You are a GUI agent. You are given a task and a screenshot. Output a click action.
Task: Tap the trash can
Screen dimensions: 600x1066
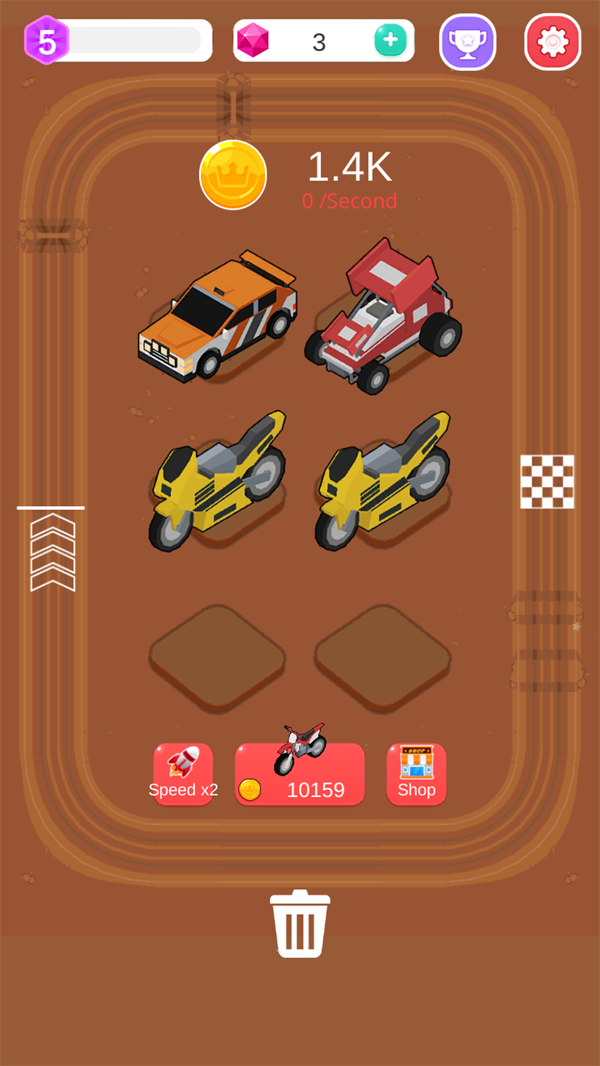[x=300, y=924]
